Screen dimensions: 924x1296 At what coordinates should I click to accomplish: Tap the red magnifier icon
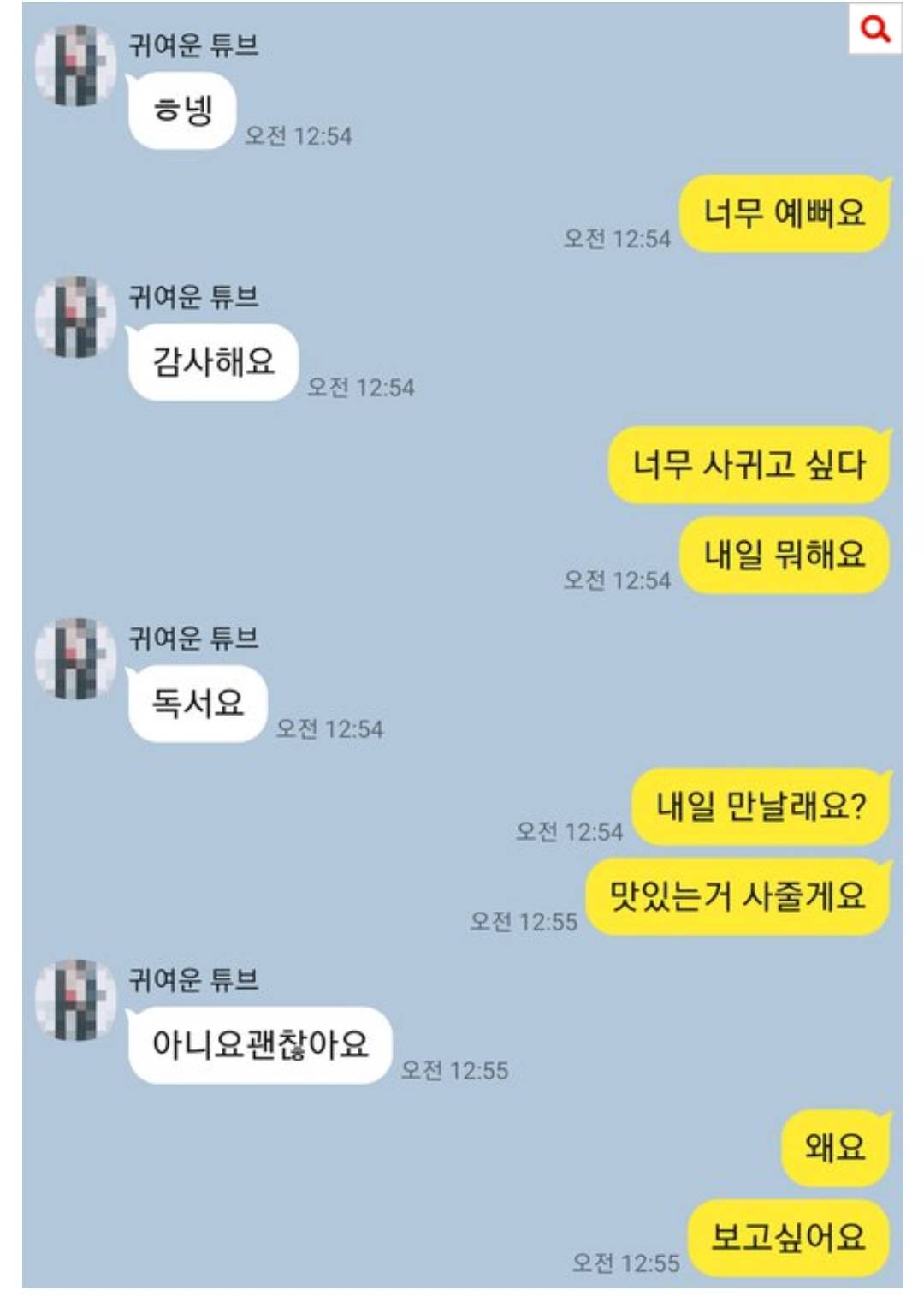pyautogui.click(x=874, y=30)
